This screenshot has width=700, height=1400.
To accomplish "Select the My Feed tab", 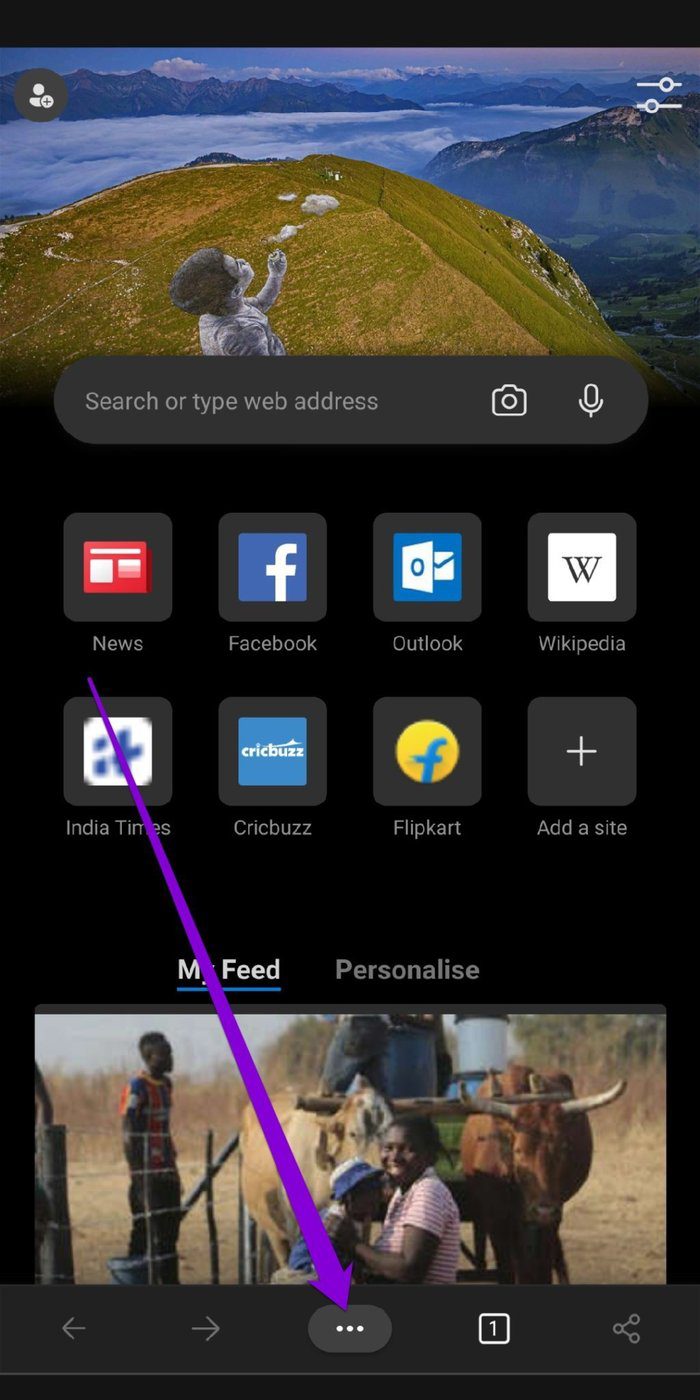I will [x=229, y=970].
